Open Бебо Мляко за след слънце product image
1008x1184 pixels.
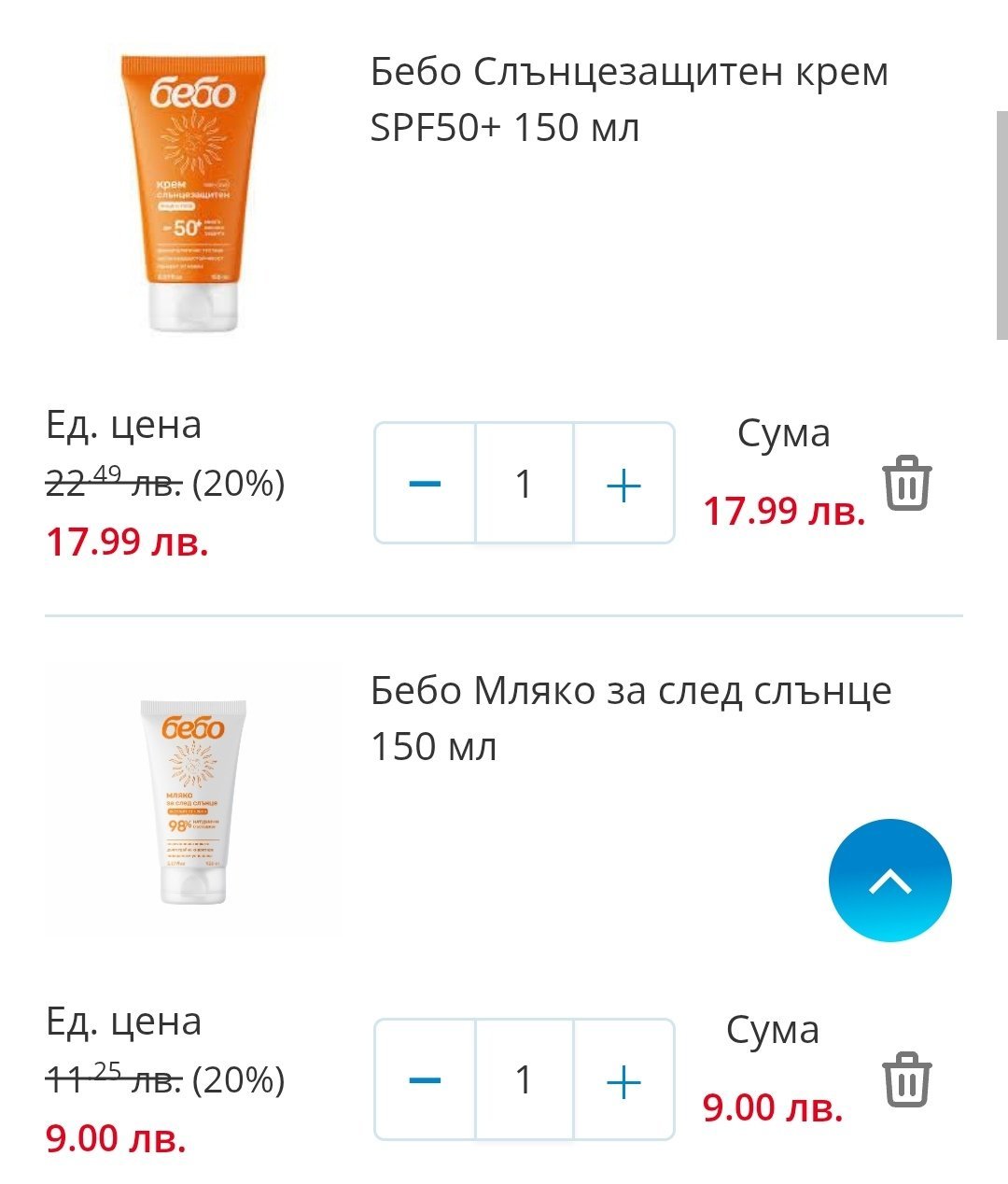pyautogui.click(x=193, y=801)
